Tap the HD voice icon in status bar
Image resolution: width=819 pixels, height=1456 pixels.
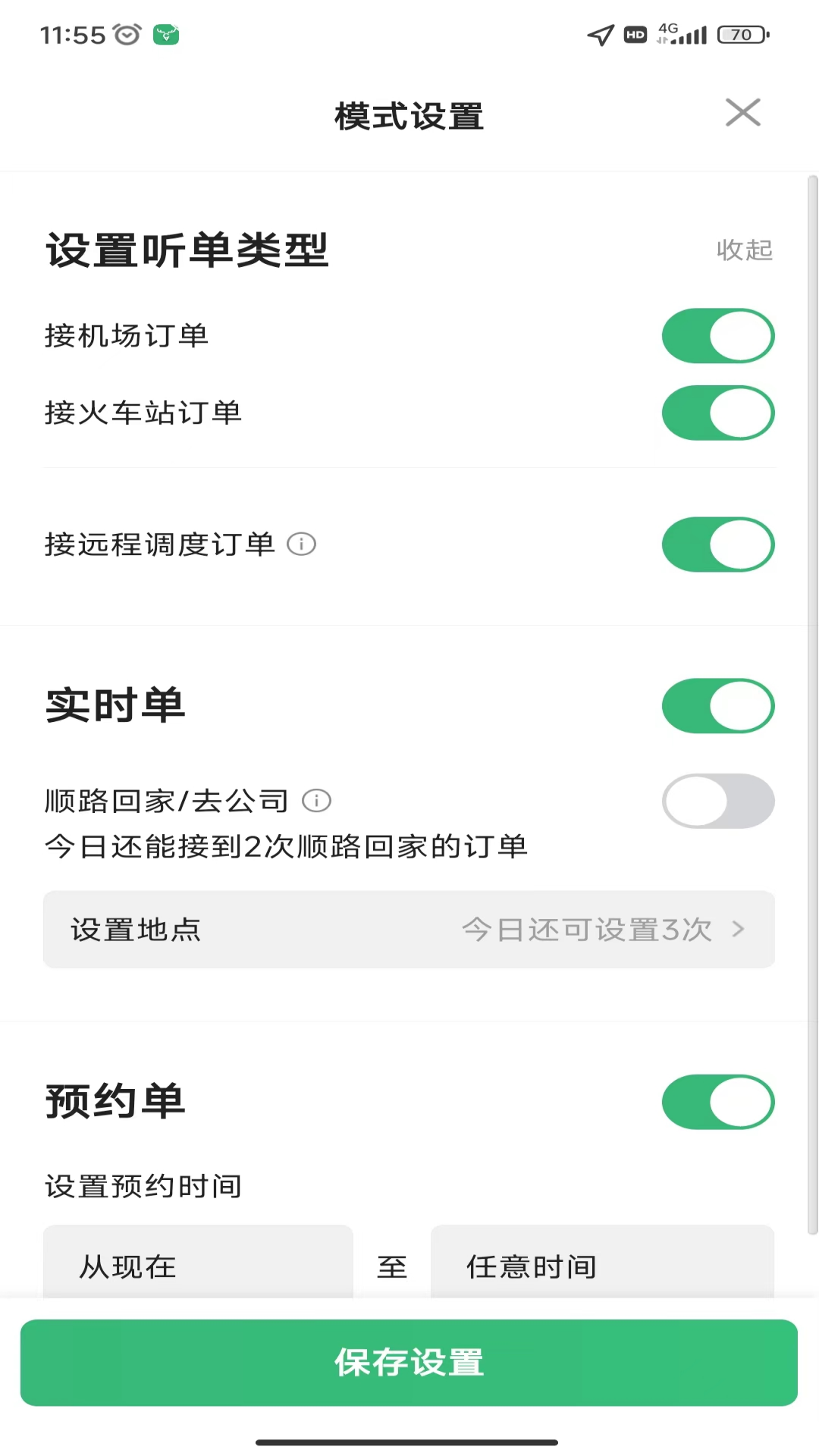coord(634,34)
